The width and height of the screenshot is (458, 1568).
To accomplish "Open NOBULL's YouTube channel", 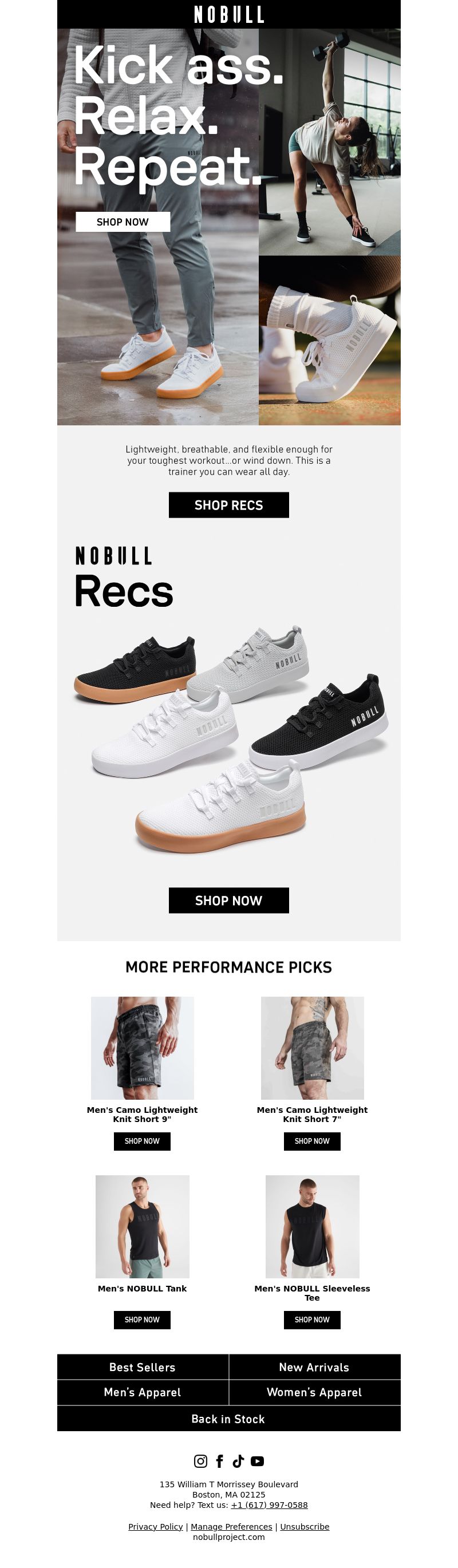I will point(258,1461).
